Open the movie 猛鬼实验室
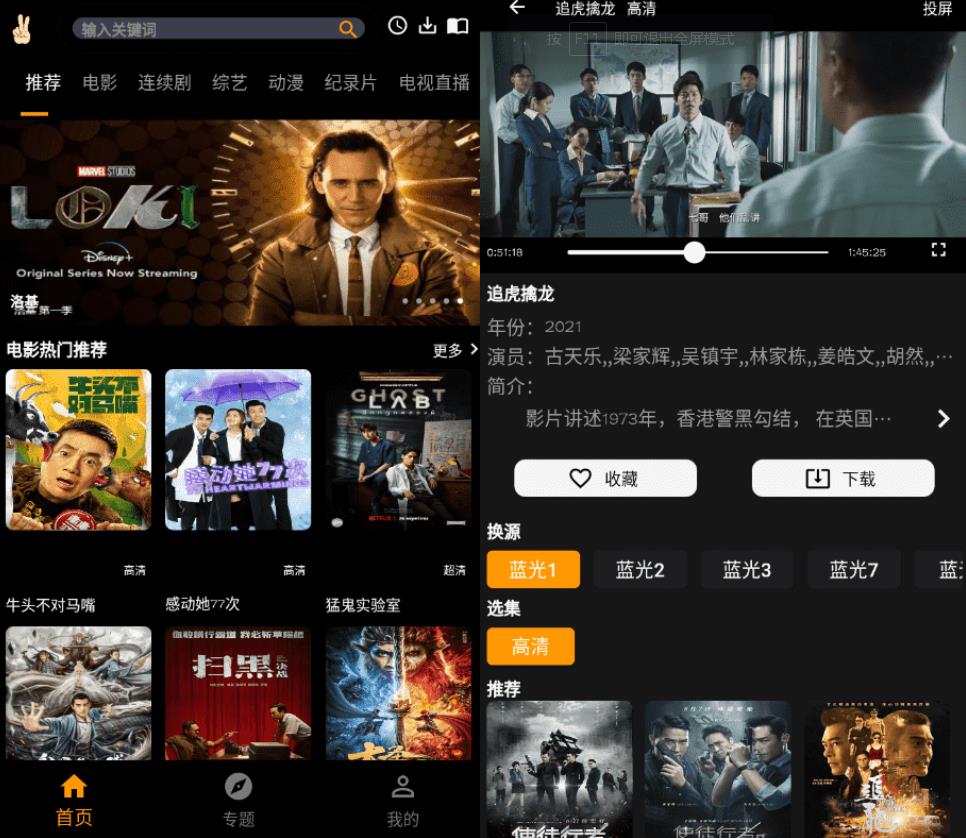This screenshot has height=838, width=966. click(x=398, y=450)
